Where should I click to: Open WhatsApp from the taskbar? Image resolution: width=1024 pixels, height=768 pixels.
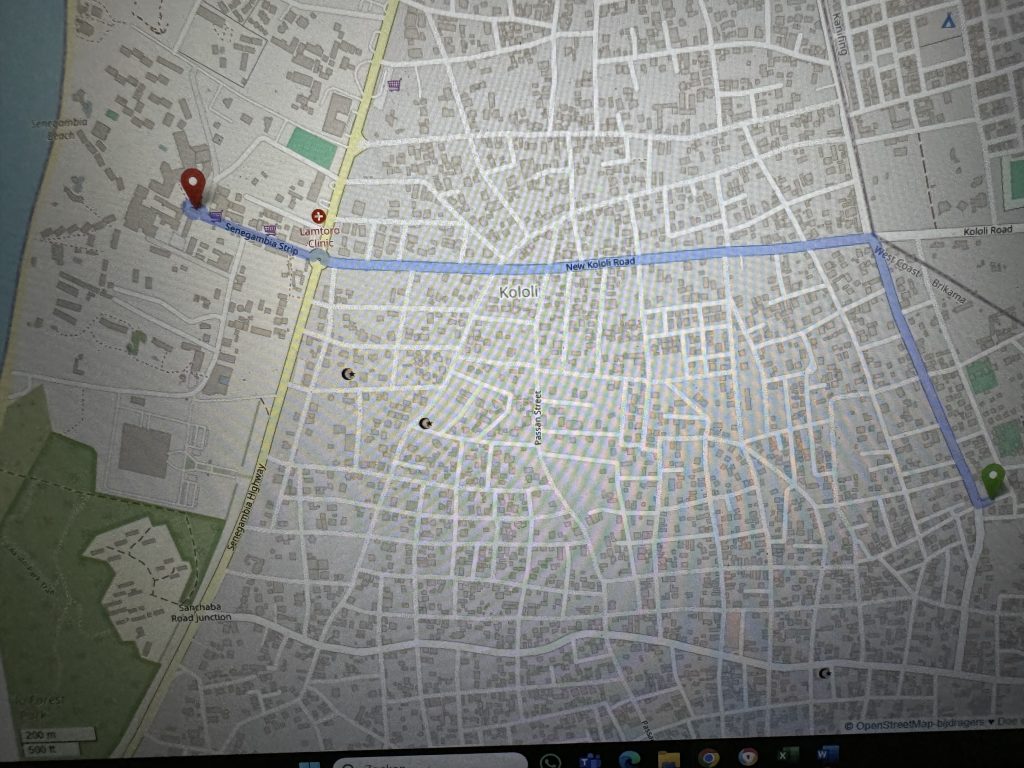tap(549, 761)
